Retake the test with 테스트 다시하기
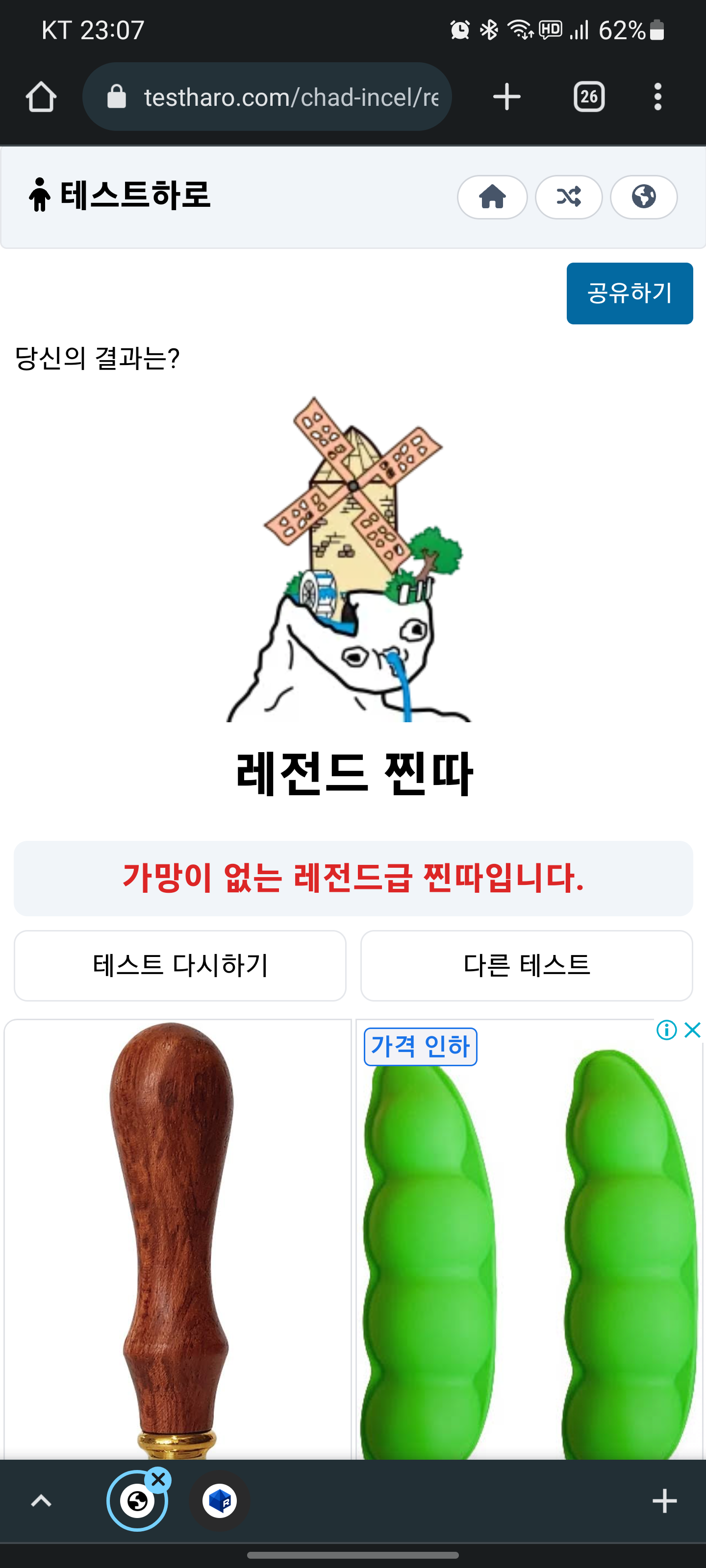The height and width of the screenshot is (1568, 706). (x=180, y=965)
